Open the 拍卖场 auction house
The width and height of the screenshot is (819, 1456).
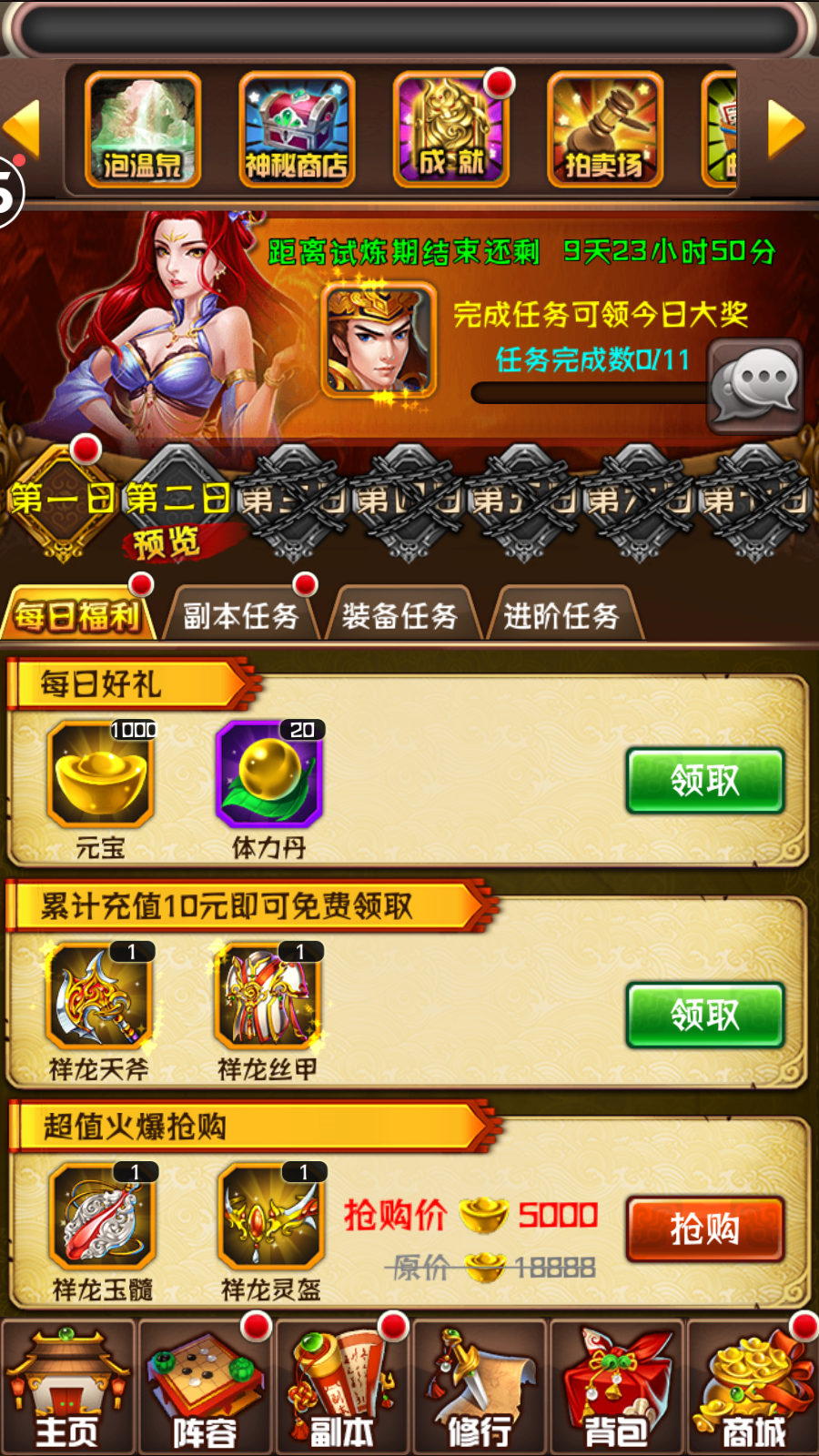tap(604, 130)
